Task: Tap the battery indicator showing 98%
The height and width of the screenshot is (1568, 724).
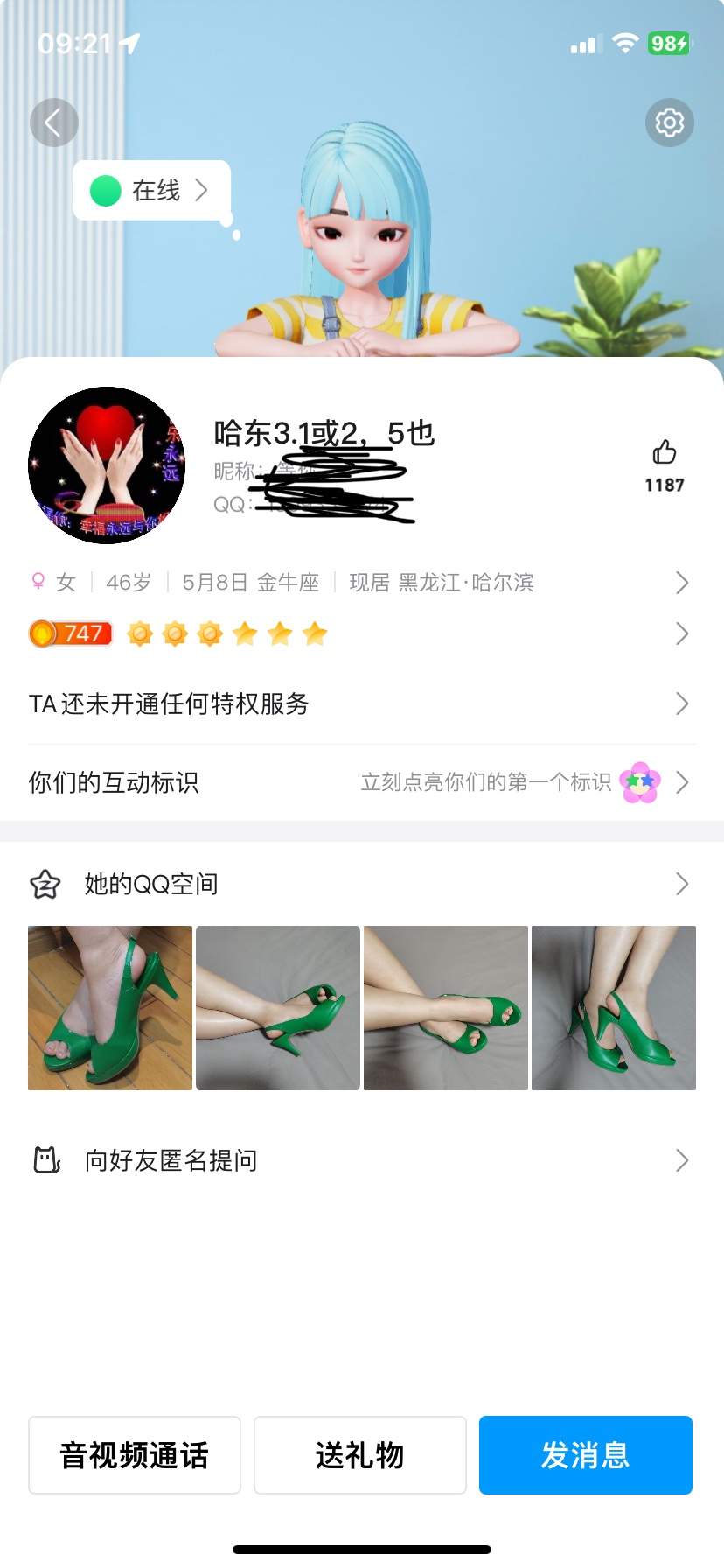Action: pyautogui.click(x=669, y=44)
